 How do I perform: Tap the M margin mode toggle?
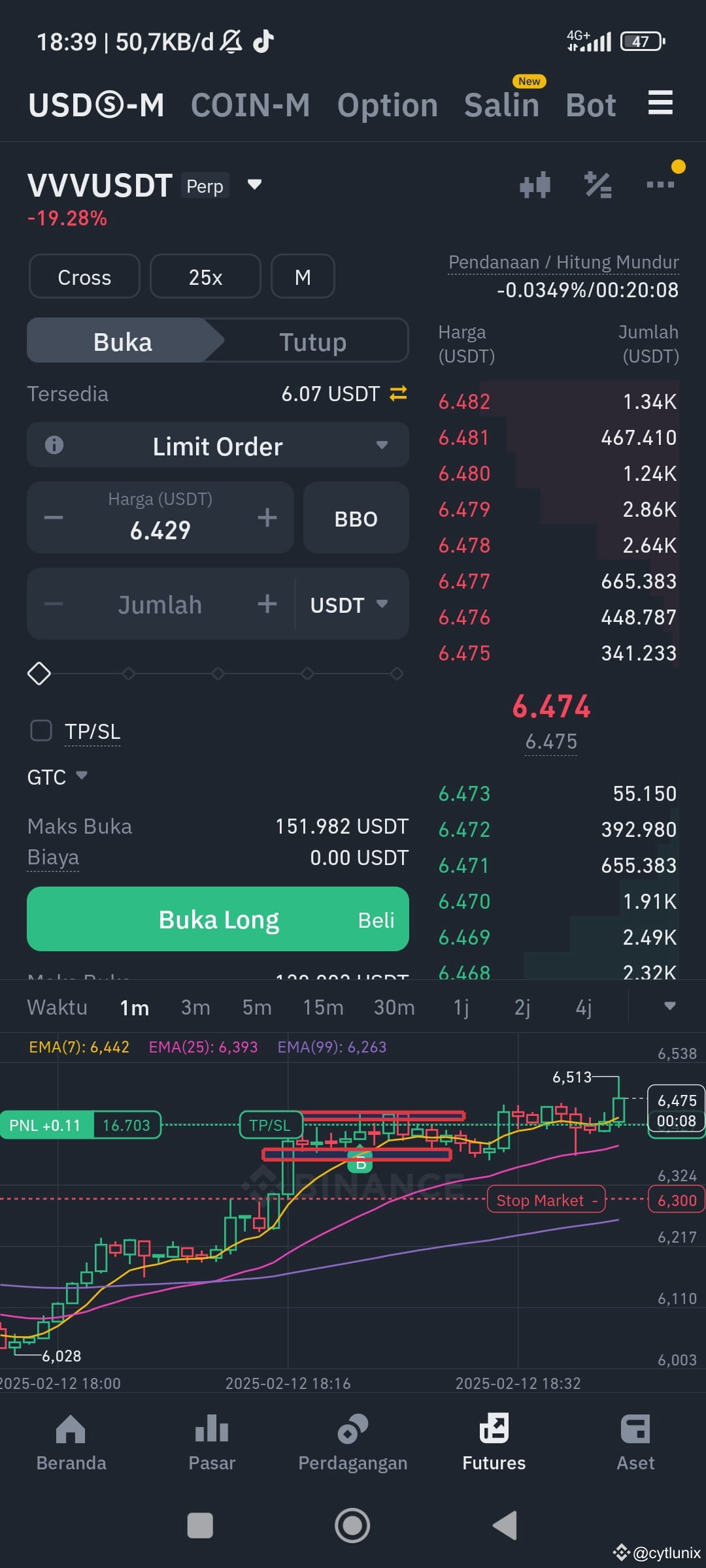(x=303, y=276)
